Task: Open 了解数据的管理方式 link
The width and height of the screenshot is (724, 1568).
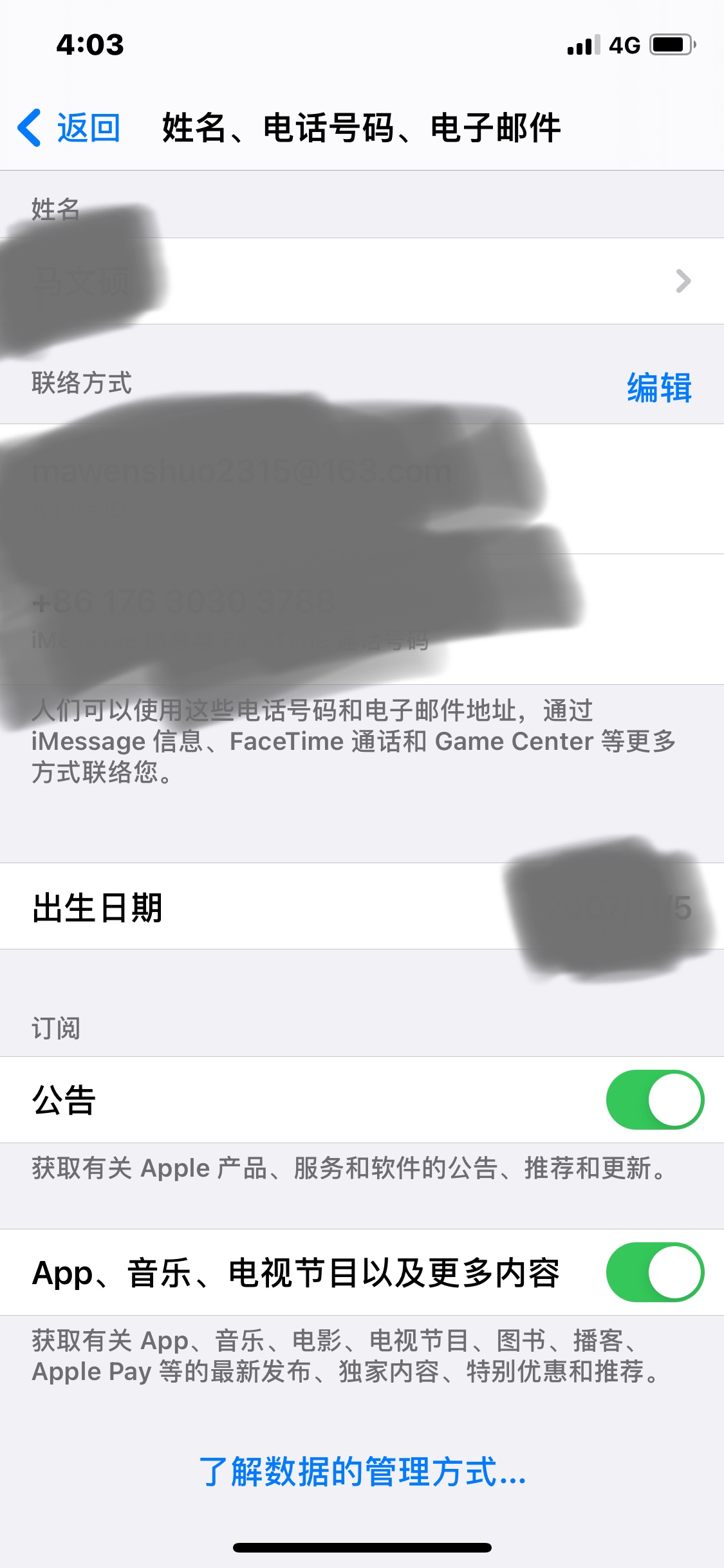Action: [362, 1472]
